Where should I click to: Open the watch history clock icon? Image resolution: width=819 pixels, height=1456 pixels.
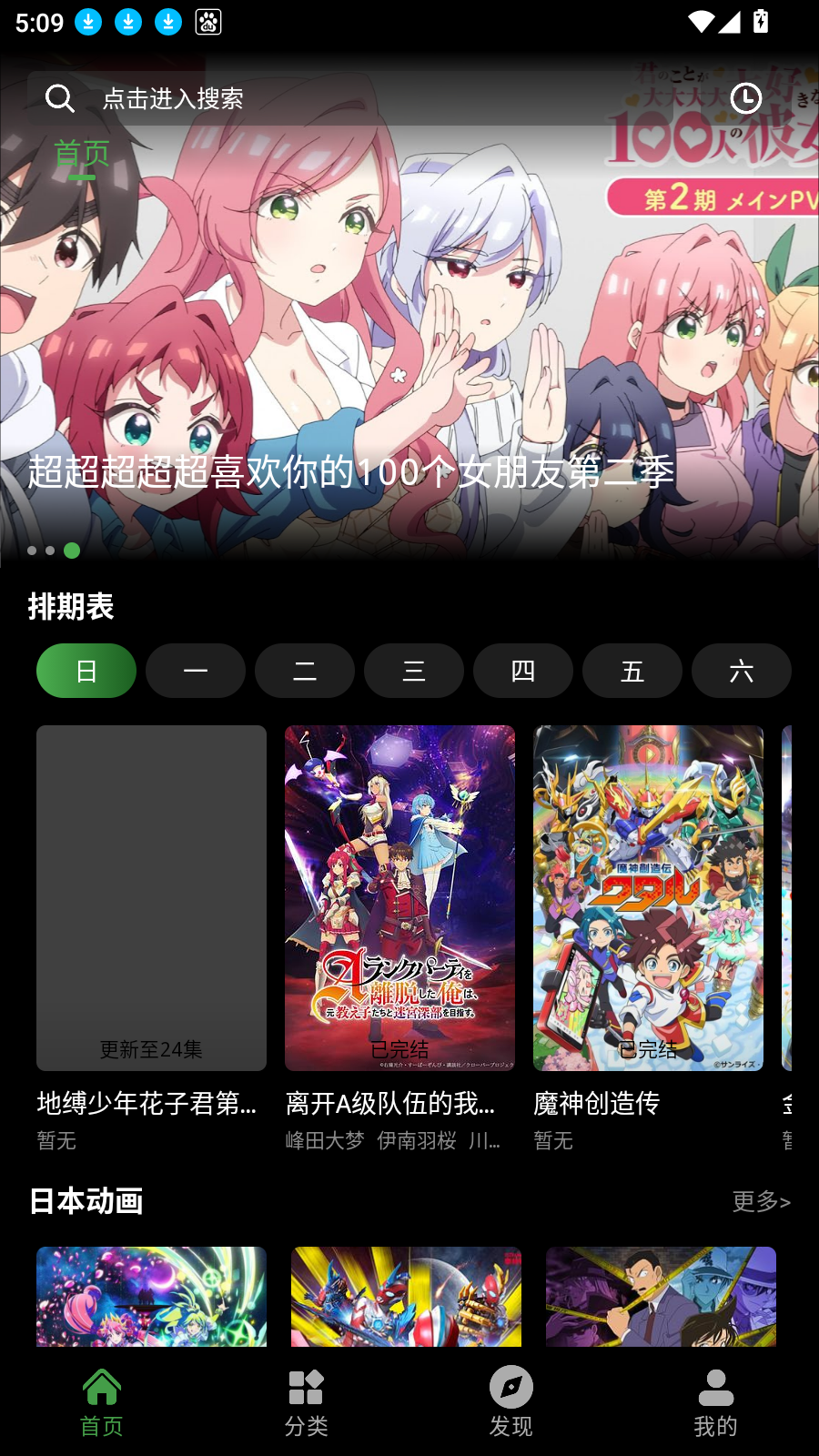click(x=745, y=98)
